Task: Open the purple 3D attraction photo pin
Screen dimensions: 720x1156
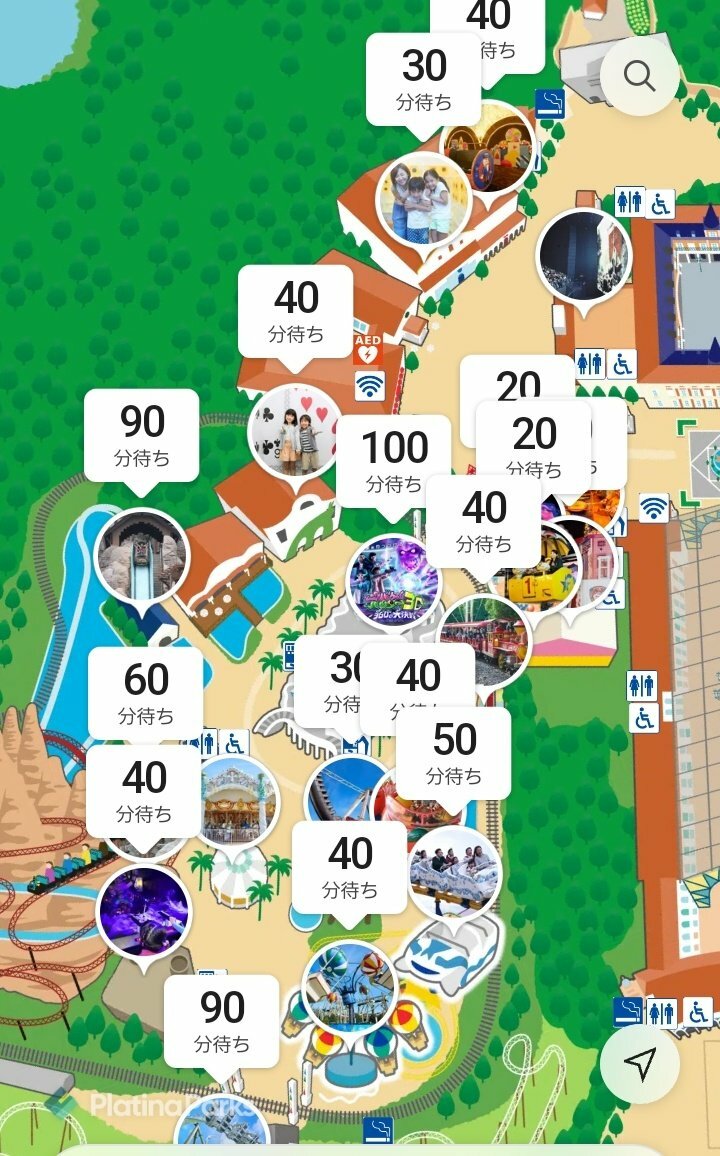Action: 393,582
